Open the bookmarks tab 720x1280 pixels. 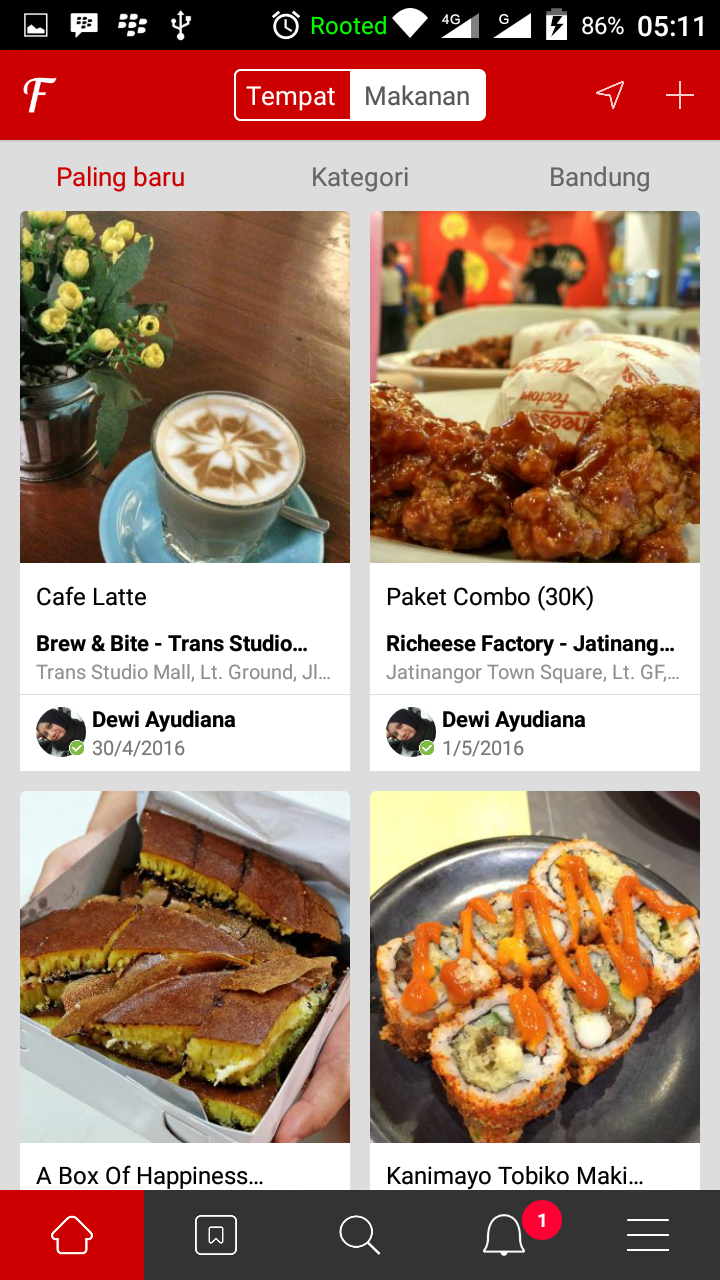tap(216, 1235)
